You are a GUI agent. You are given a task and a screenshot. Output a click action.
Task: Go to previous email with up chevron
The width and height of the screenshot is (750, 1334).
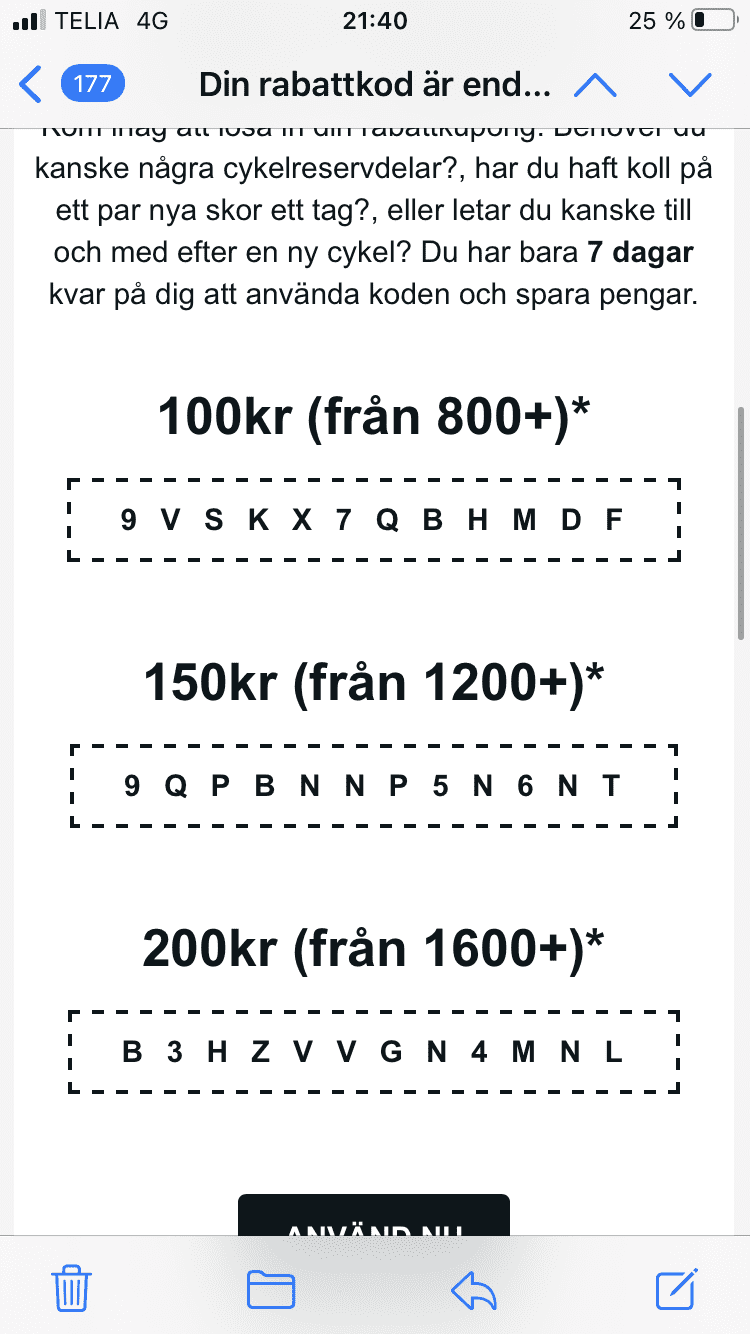click(x=594, y=85)
